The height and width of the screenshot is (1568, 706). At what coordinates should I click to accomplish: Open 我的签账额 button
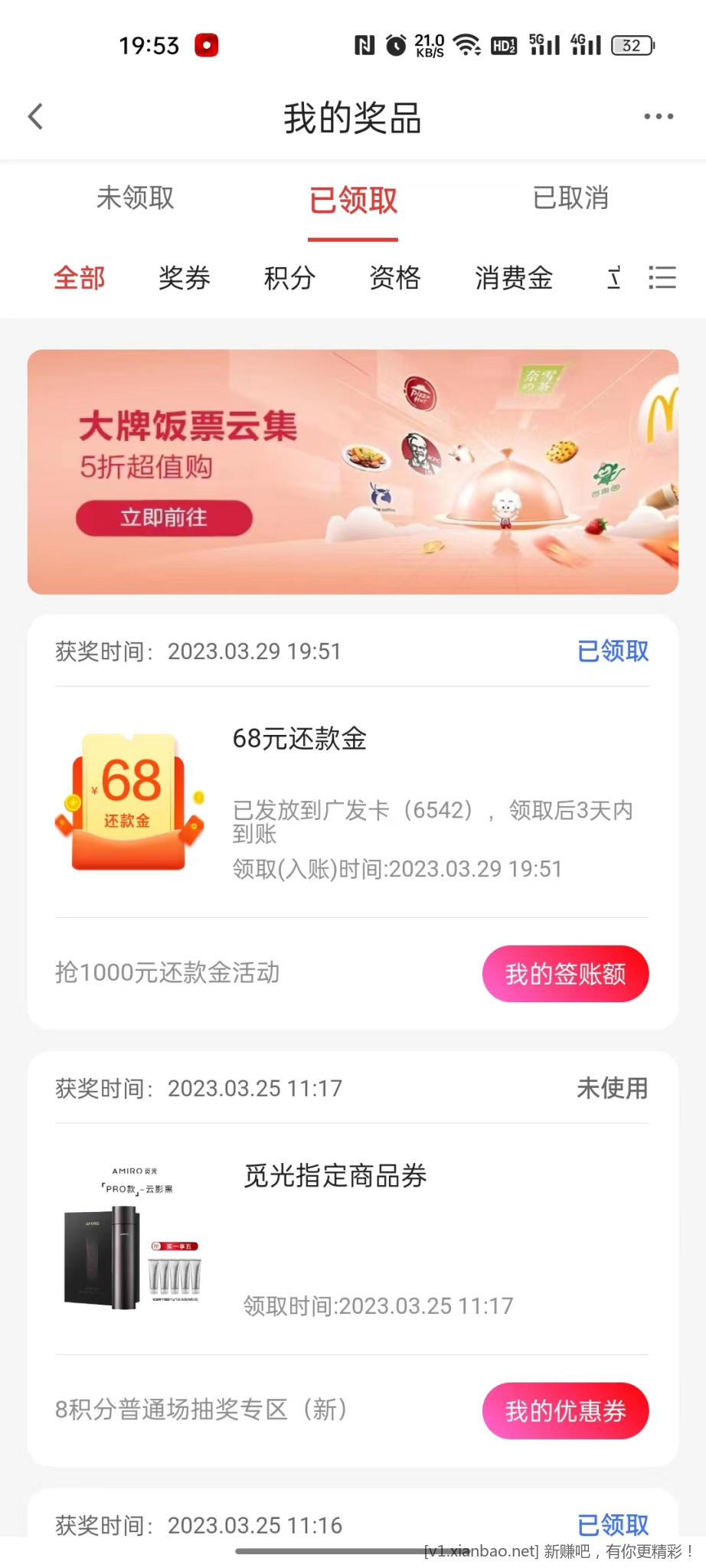[565, 974]
